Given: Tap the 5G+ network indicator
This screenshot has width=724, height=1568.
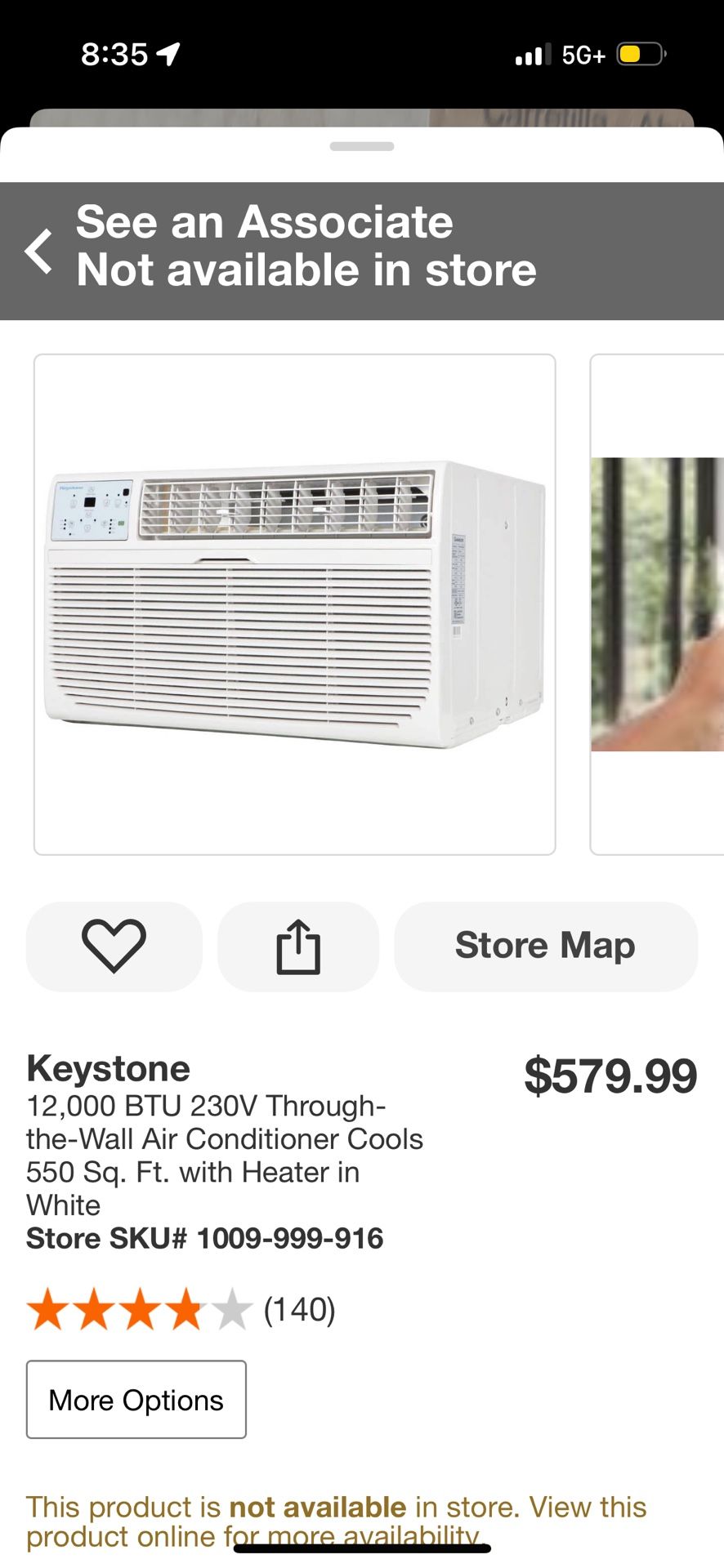Looking at the screenshot, I should click(582, 54).
